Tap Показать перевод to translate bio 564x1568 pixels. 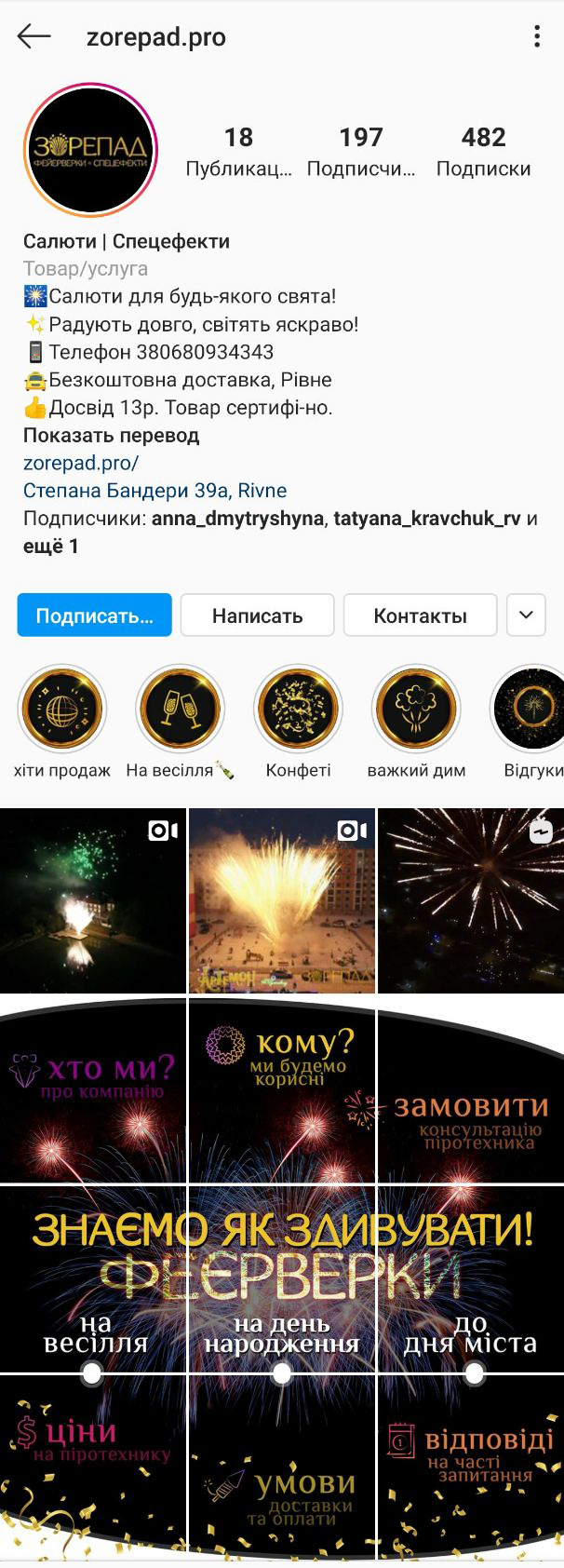(111, 435)
